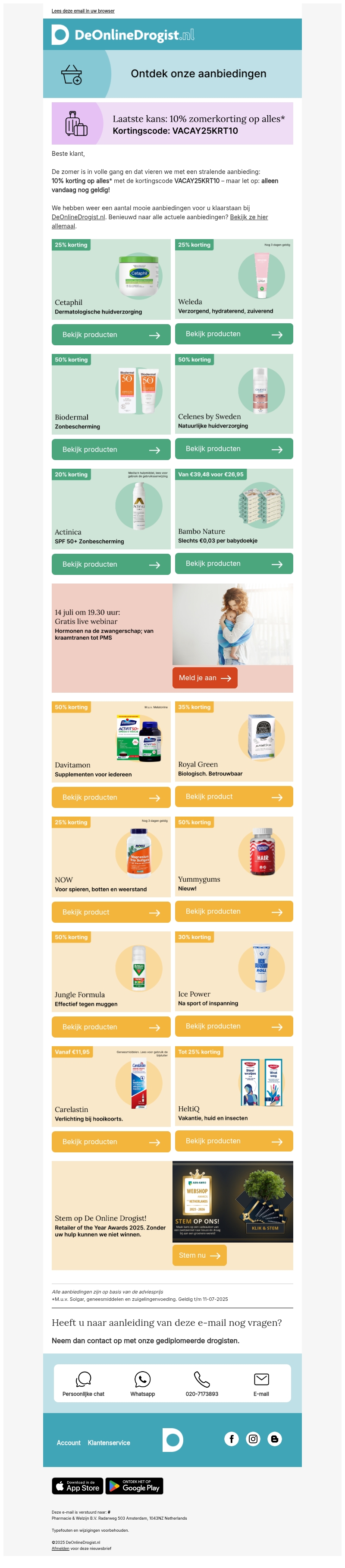View Celenes by Sweden products
The height and width of the screenshot is (1568, 345).
click(x=234, y=449)
